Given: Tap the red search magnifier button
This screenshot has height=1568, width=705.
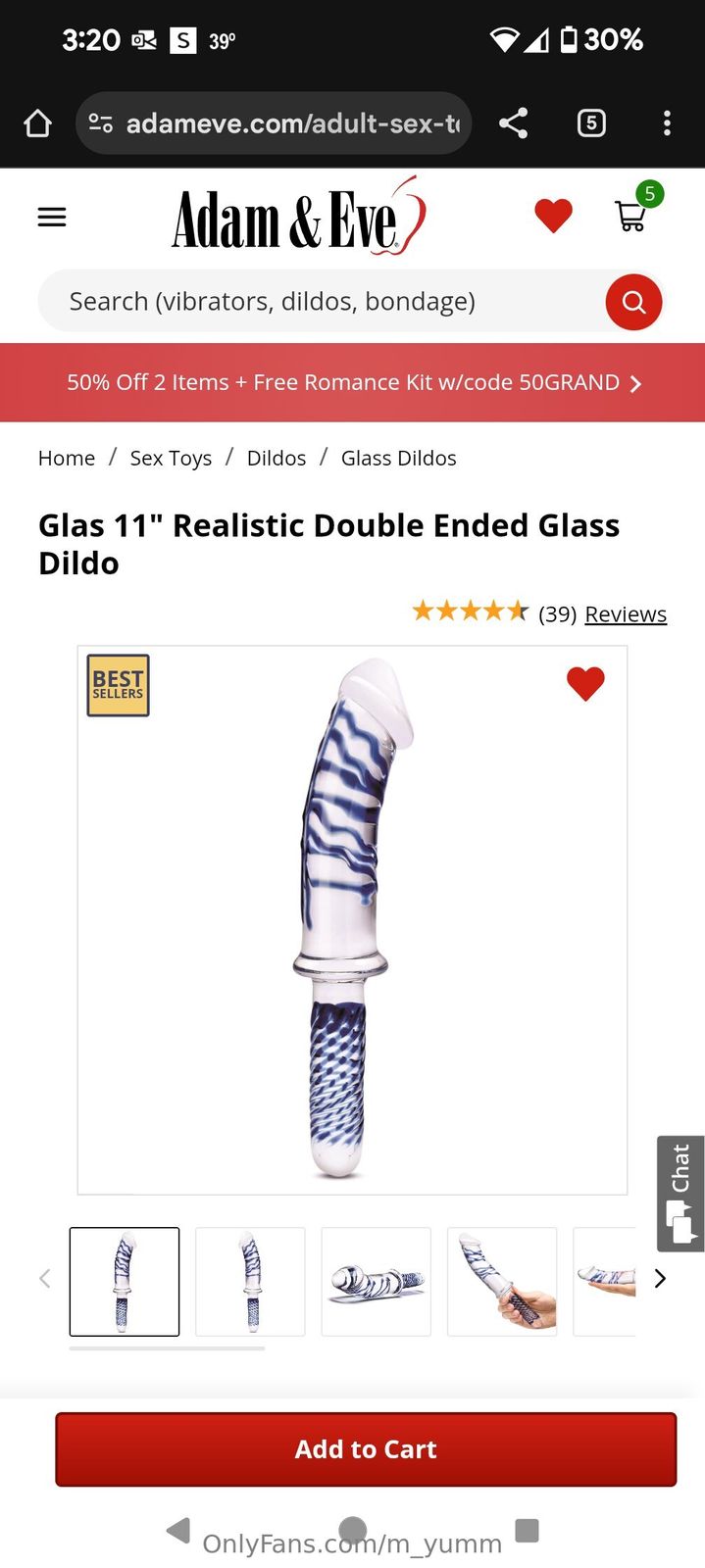Looking at the screenshot, I should coord(633,302).
